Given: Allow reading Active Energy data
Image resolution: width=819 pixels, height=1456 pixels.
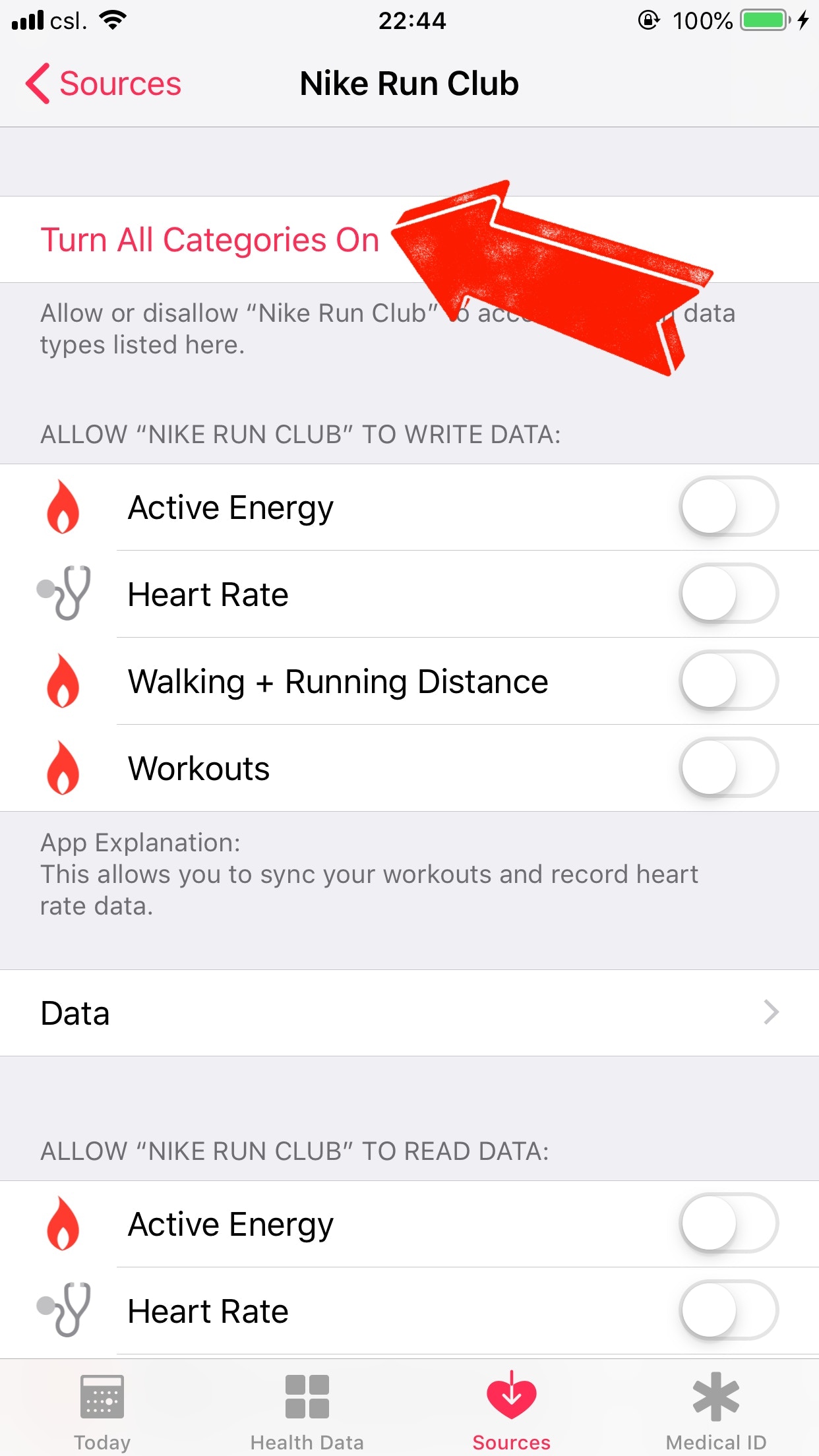Looking at the screenshot, I should pyautogui.click(x=728, y=1224).
